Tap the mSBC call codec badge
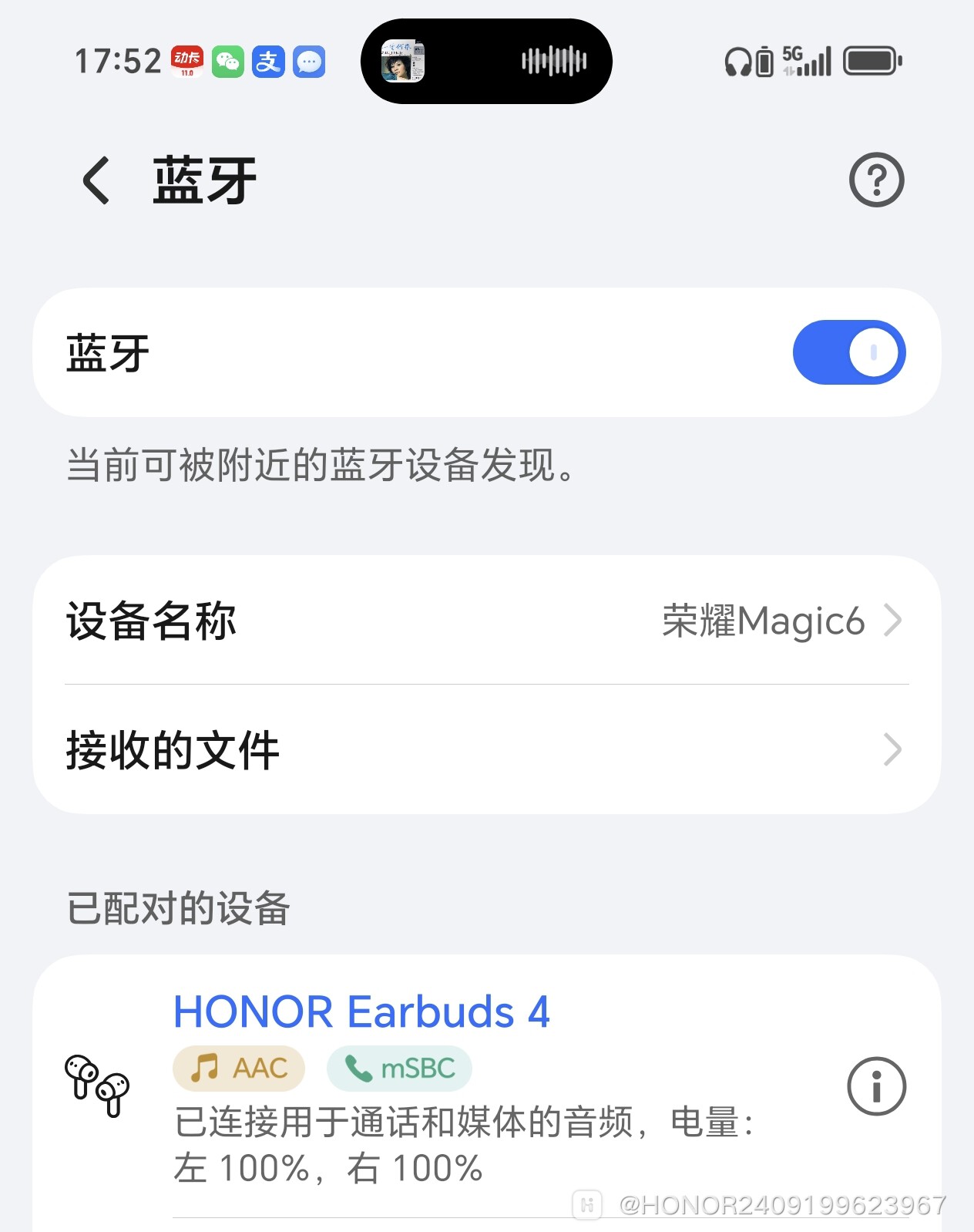This screenshot has width=974, height=1232. point(399,1069)
